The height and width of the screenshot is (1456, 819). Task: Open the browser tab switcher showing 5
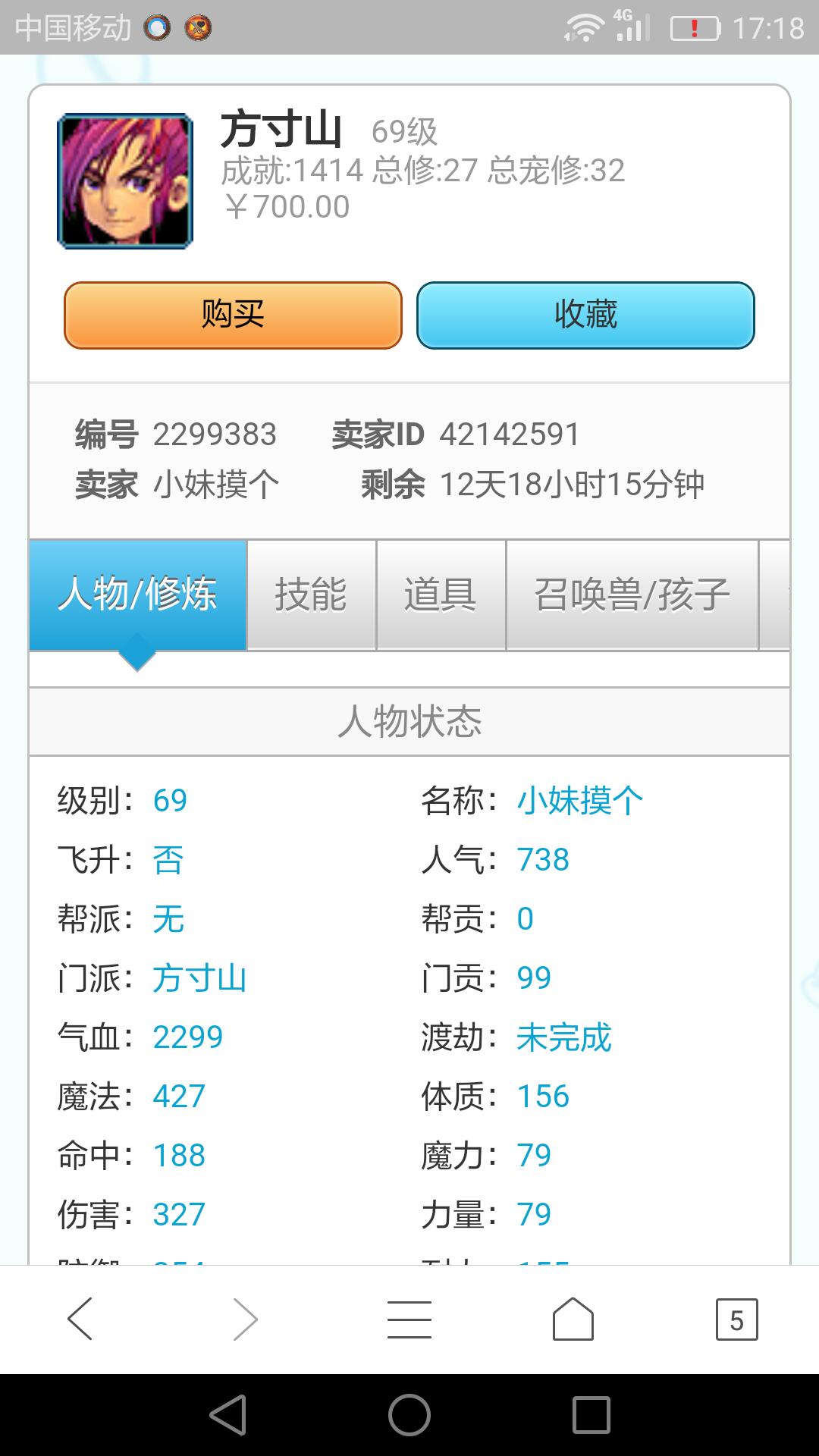(736, 1319)
